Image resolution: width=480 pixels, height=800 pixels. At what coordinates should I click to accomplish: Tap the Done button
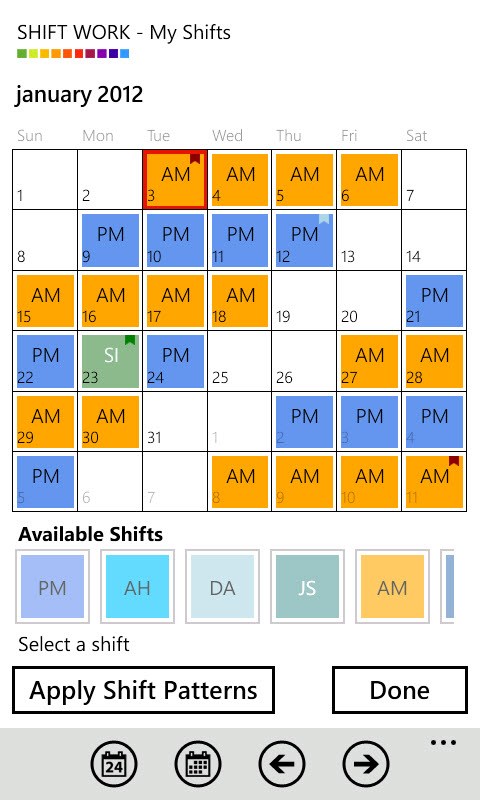point(400,690)
